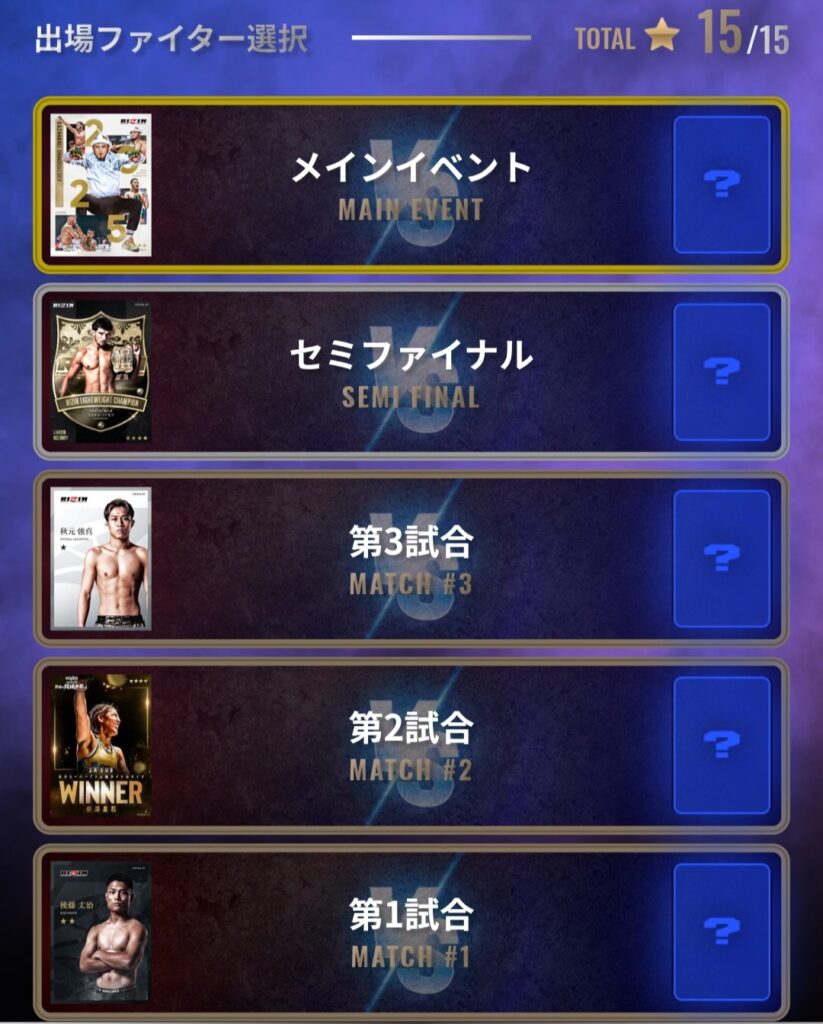Open the WINNER card in Match #2
The height and width of the screenshot is (1024, 823).
pos(101,745)
